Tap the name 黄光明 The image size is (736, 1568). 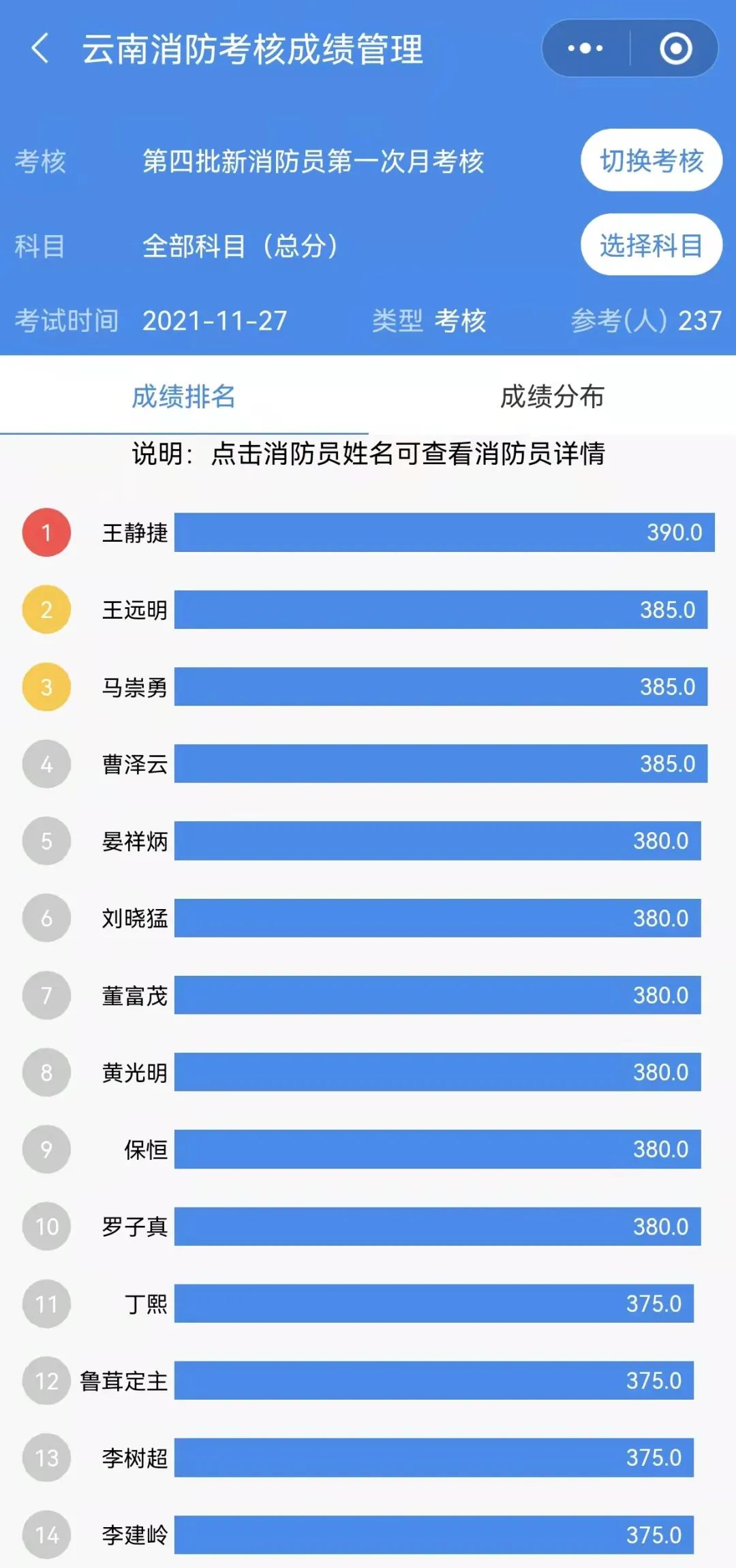[135, 1073]
